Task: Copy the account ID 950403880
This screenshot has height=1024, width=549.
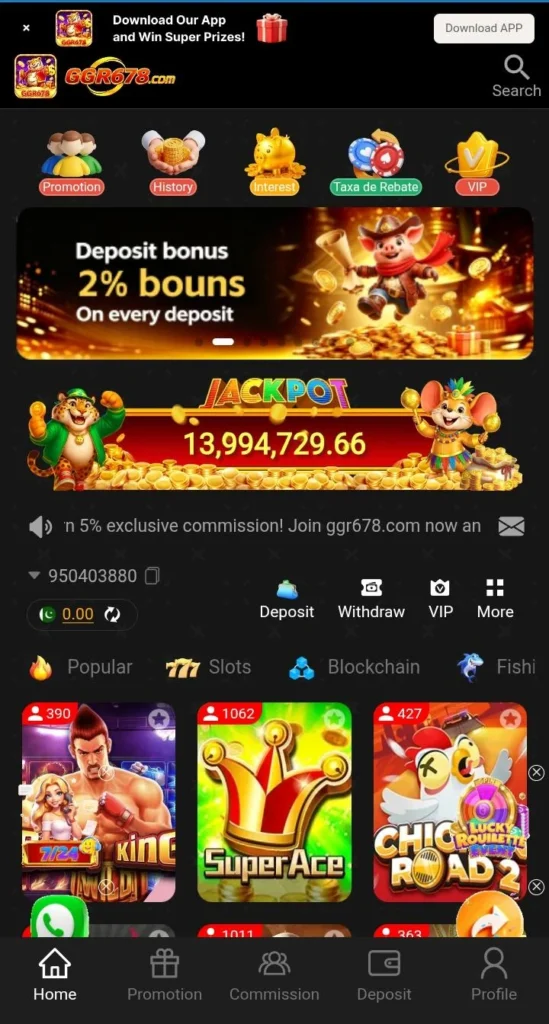Action: (x=152, y=575)
